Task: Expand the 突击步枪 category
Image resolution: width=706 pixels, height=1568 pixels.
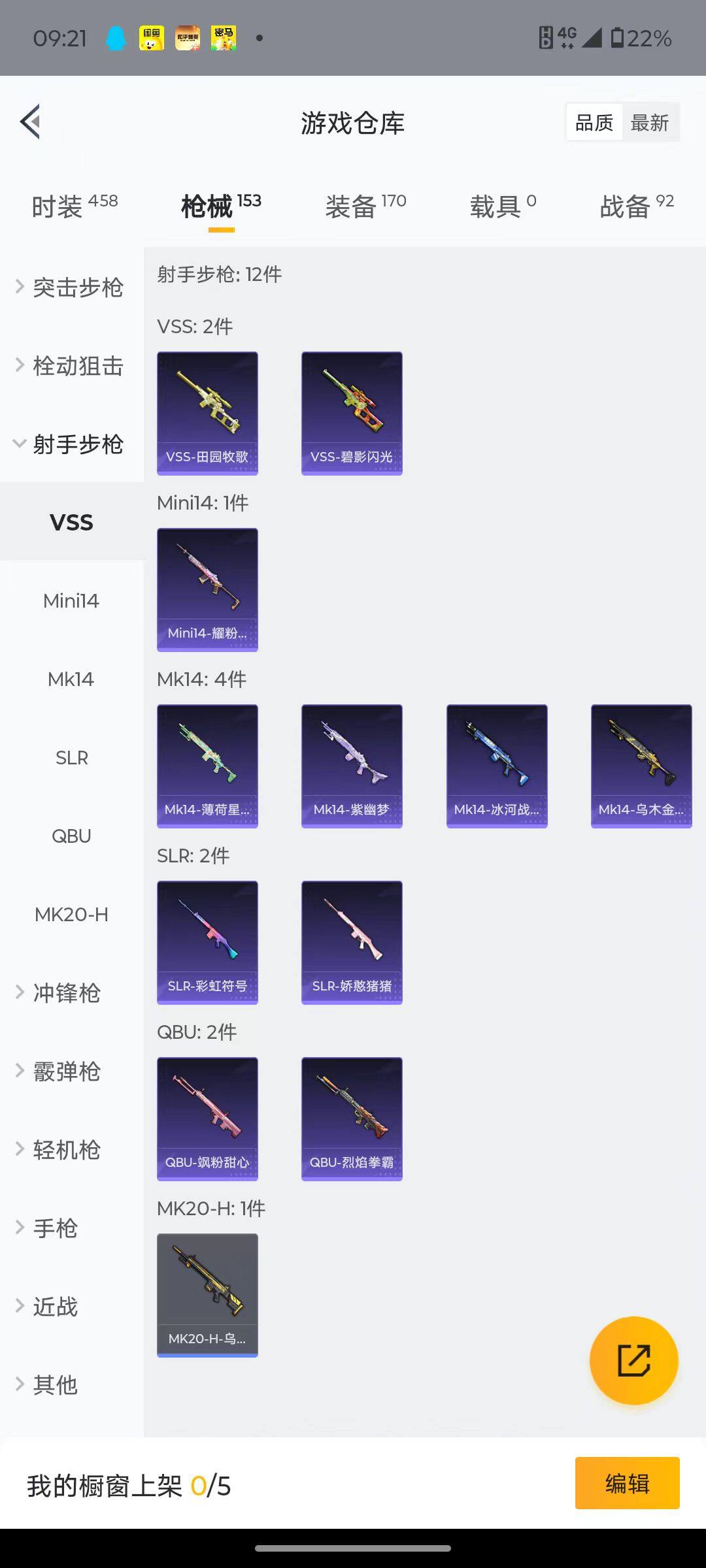Action: coord(76,287)
